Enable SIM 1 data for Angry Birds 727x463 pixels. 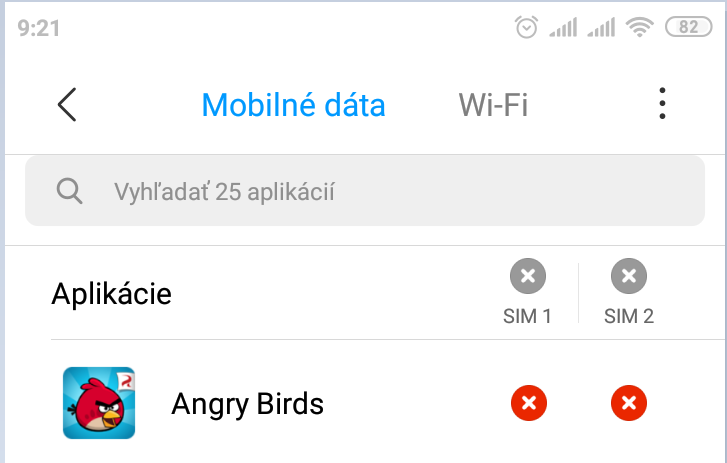click(528, 404)
